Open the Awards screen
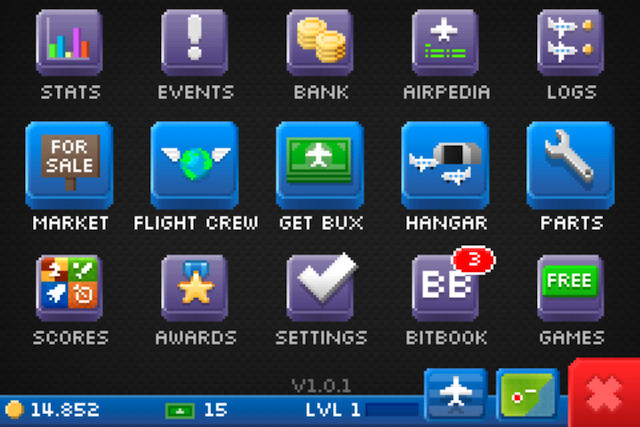 (195, 287)
